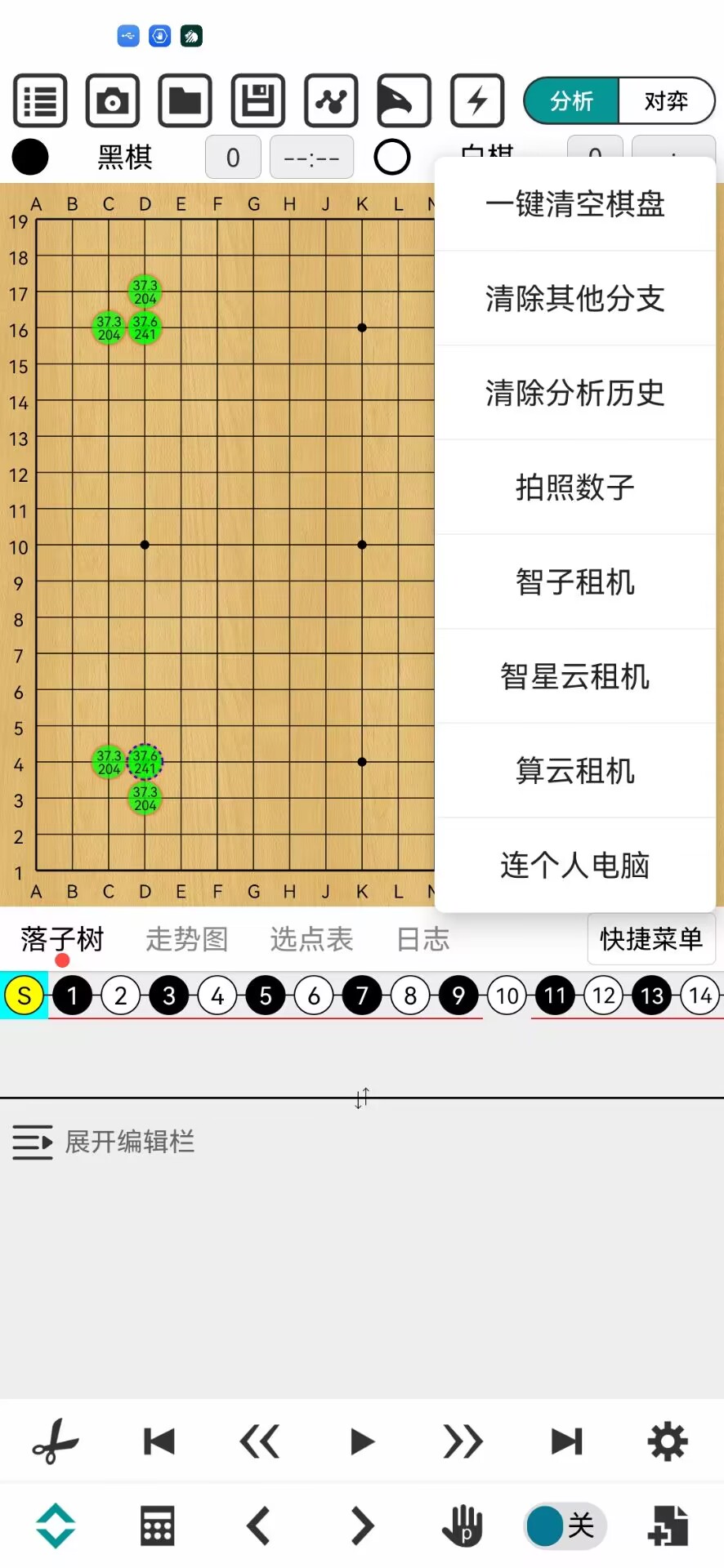Open 智星云租机 option
The image size is (724, 1568).
tap(574, 676)
